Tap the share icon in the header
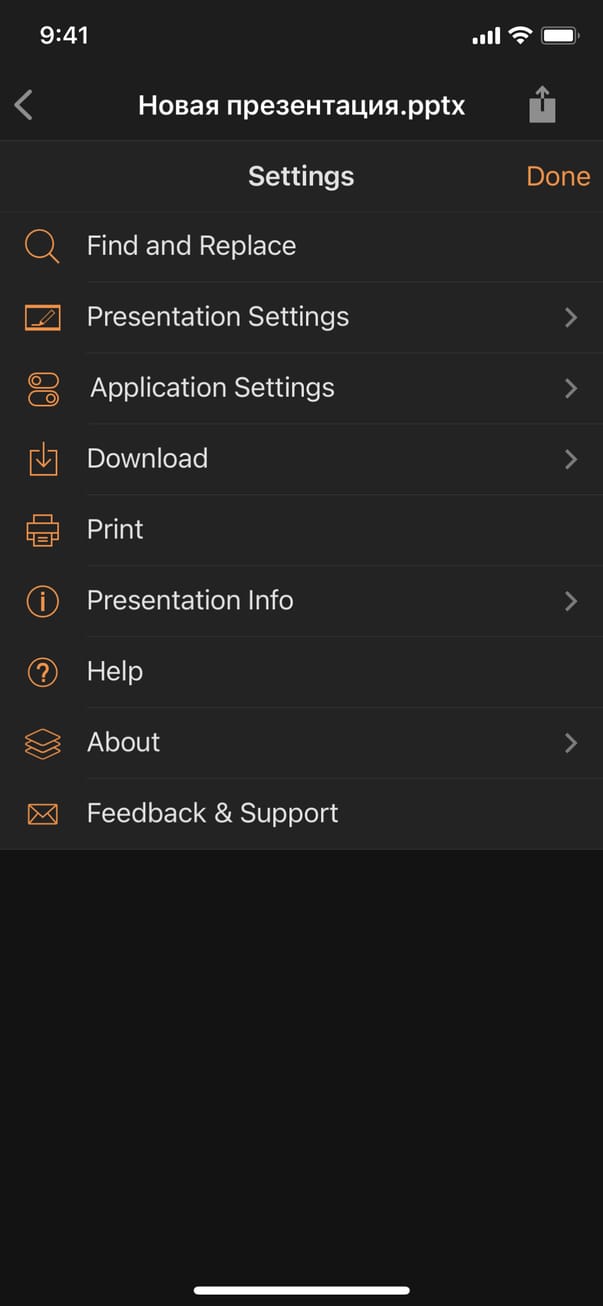The height and width of the screenshot is (1306, 603). click(x=541, y=105)
